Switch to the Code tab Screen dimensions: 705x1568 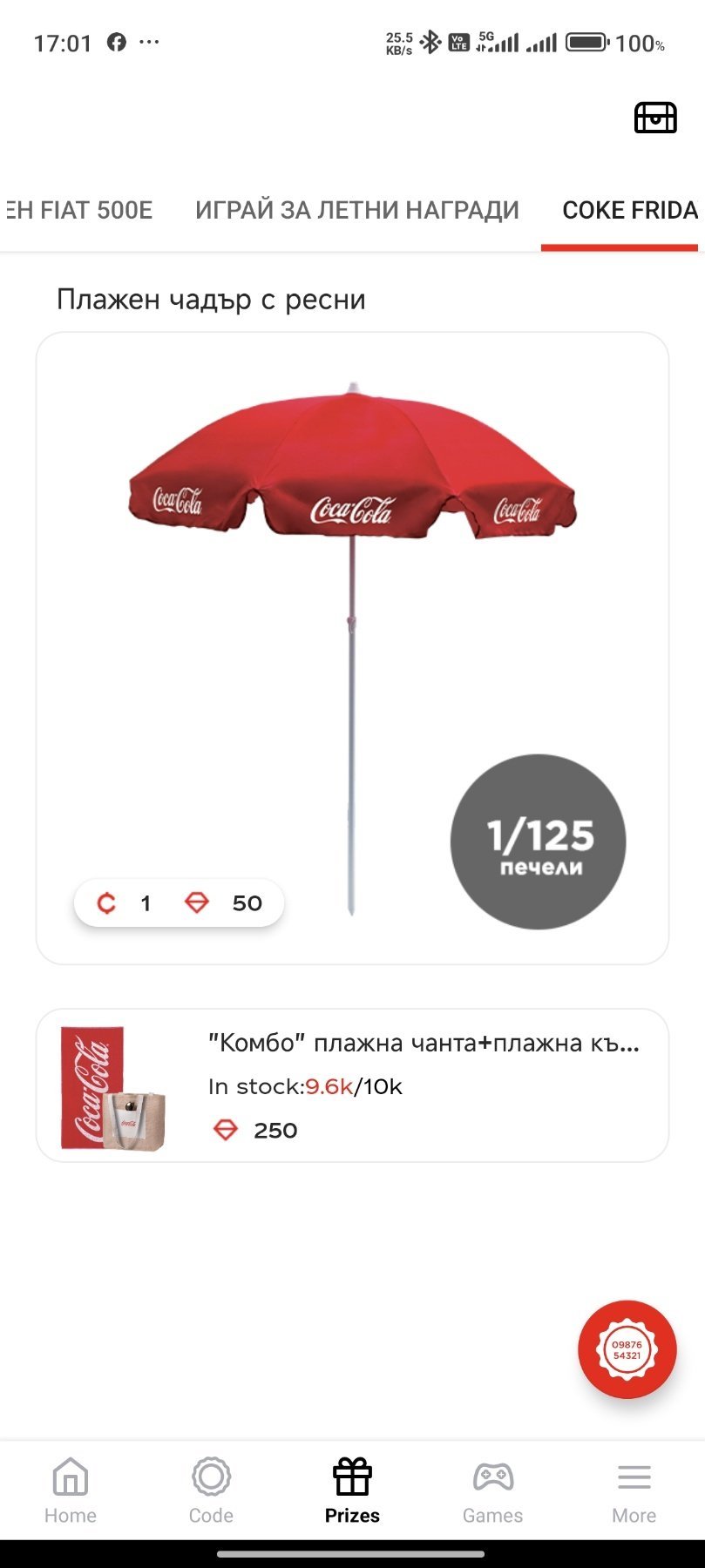pos(211,1490)
